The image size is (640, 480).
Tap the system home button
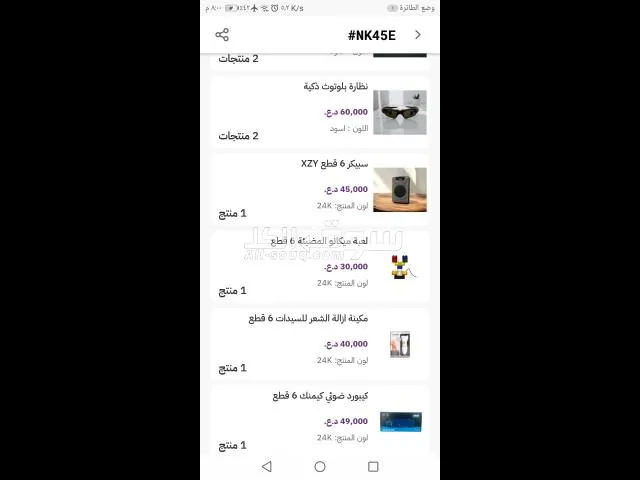320,466
